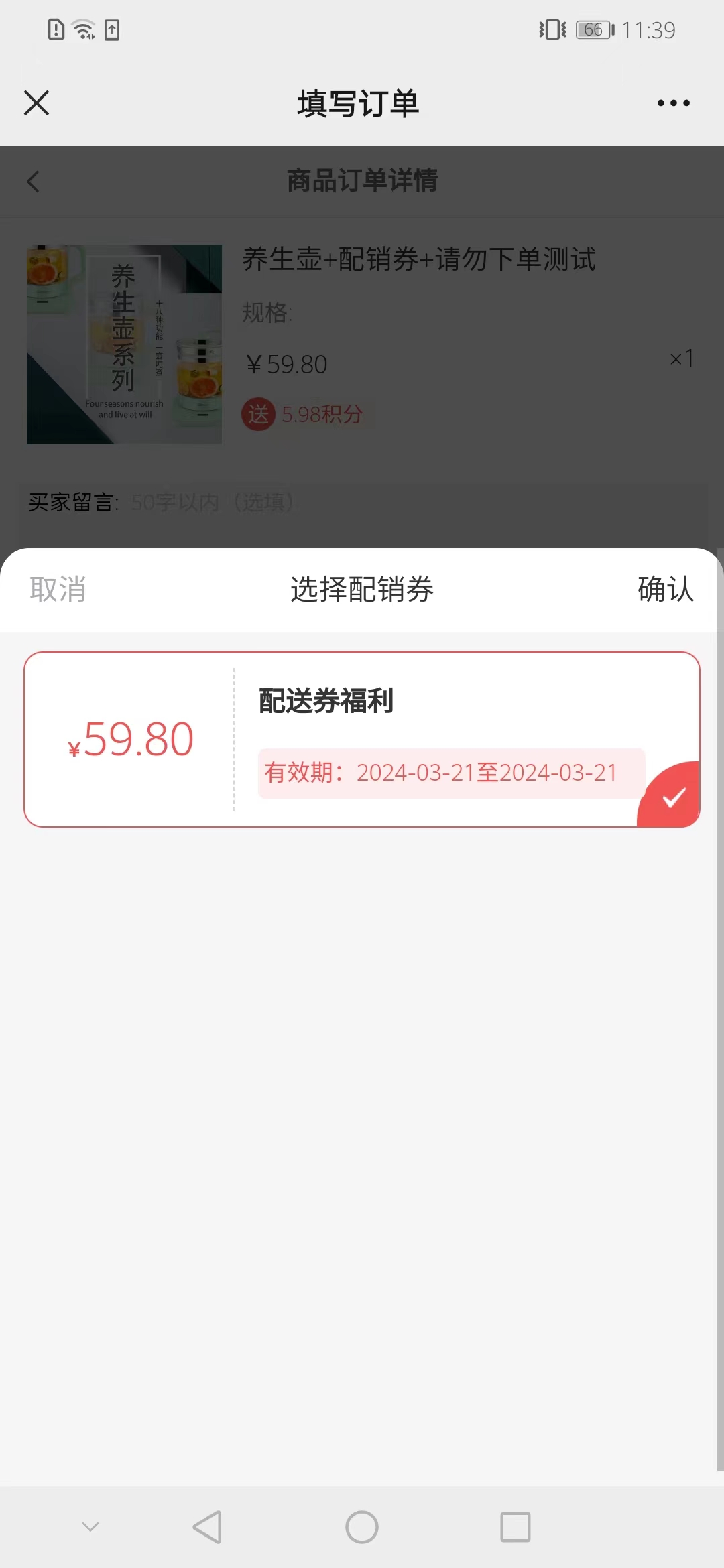Open the three-dot overflow menu
Screen dimensions: 724x1568
tap(673, 103)
